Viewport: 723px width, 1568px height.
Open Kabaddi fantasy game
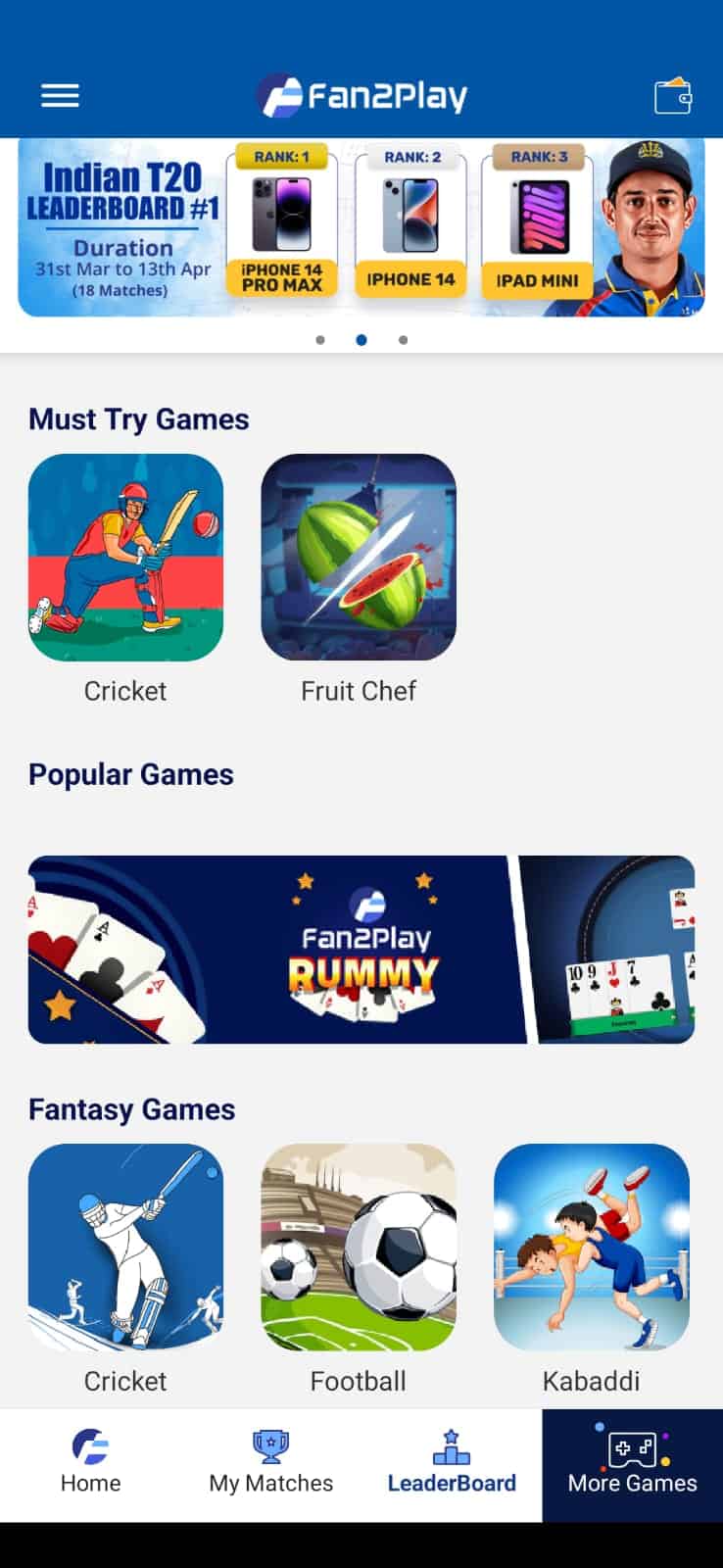592,1247
